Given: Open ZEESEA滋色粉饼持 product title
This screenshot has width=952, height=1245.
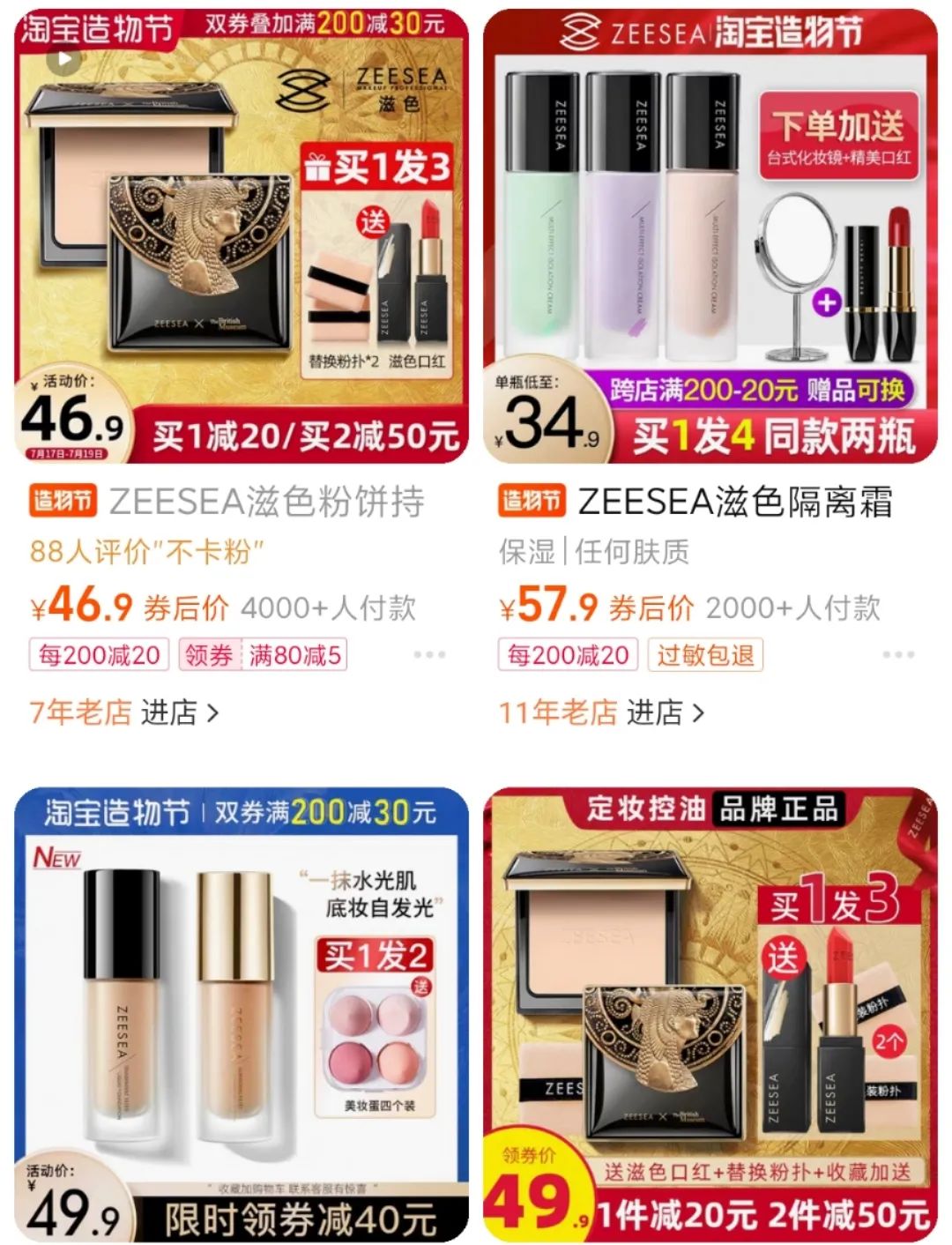Looking at the screenshot, I should (x=266, y=502).
